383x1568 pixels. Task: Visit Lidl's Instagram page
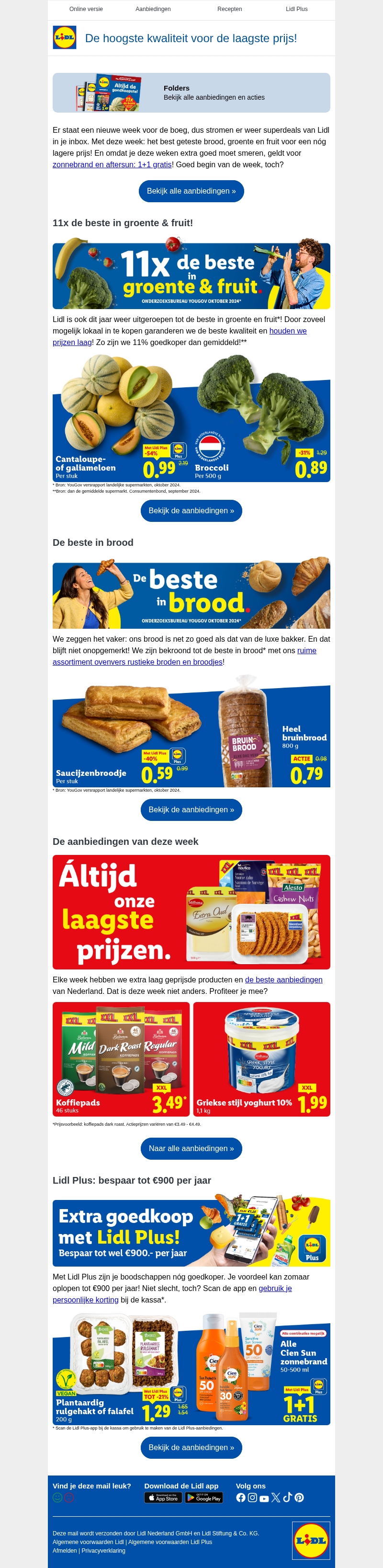pos(252,1498)
